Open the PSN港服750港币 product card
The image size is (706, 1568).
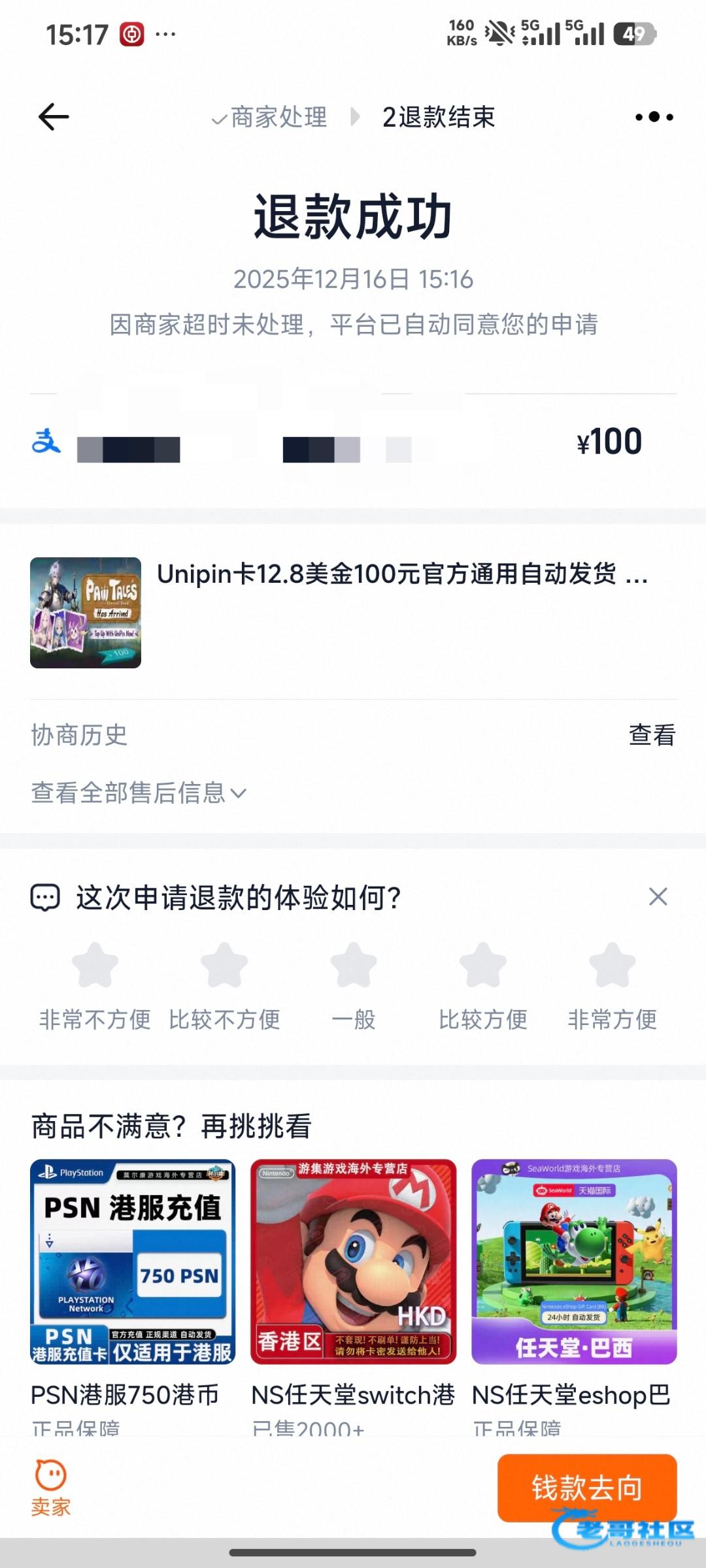[x=133, y=1262]
